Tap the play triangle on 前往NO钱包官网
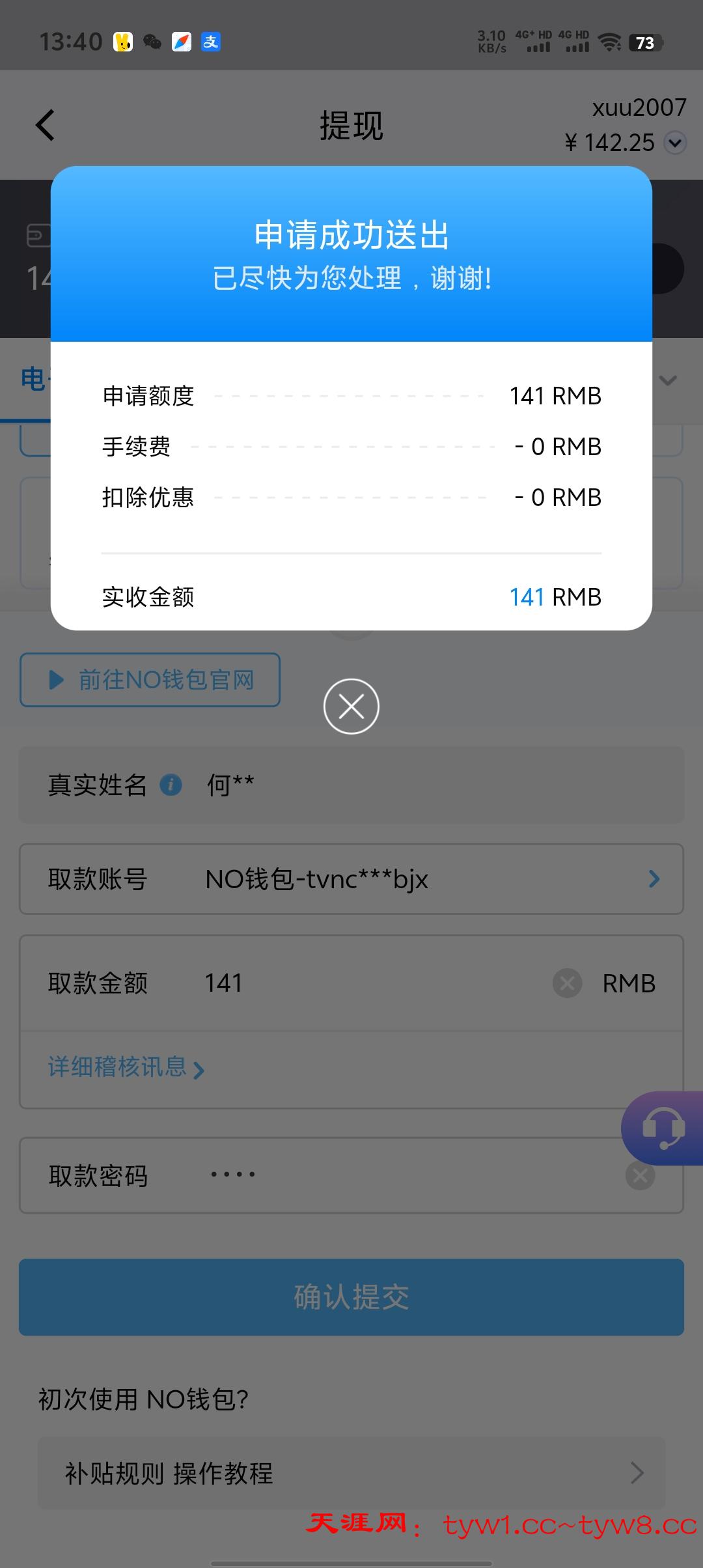 click(x=55, y=680)
